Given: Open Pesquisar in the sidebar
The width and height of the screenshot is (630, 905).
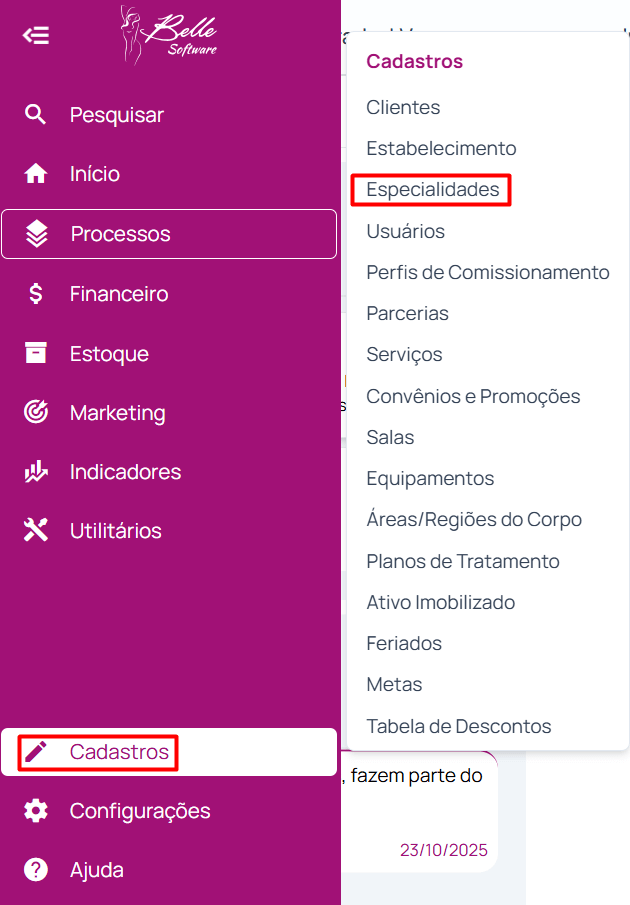Looking at the screenshot, I should pyautogui.click(x=116, y=115).
